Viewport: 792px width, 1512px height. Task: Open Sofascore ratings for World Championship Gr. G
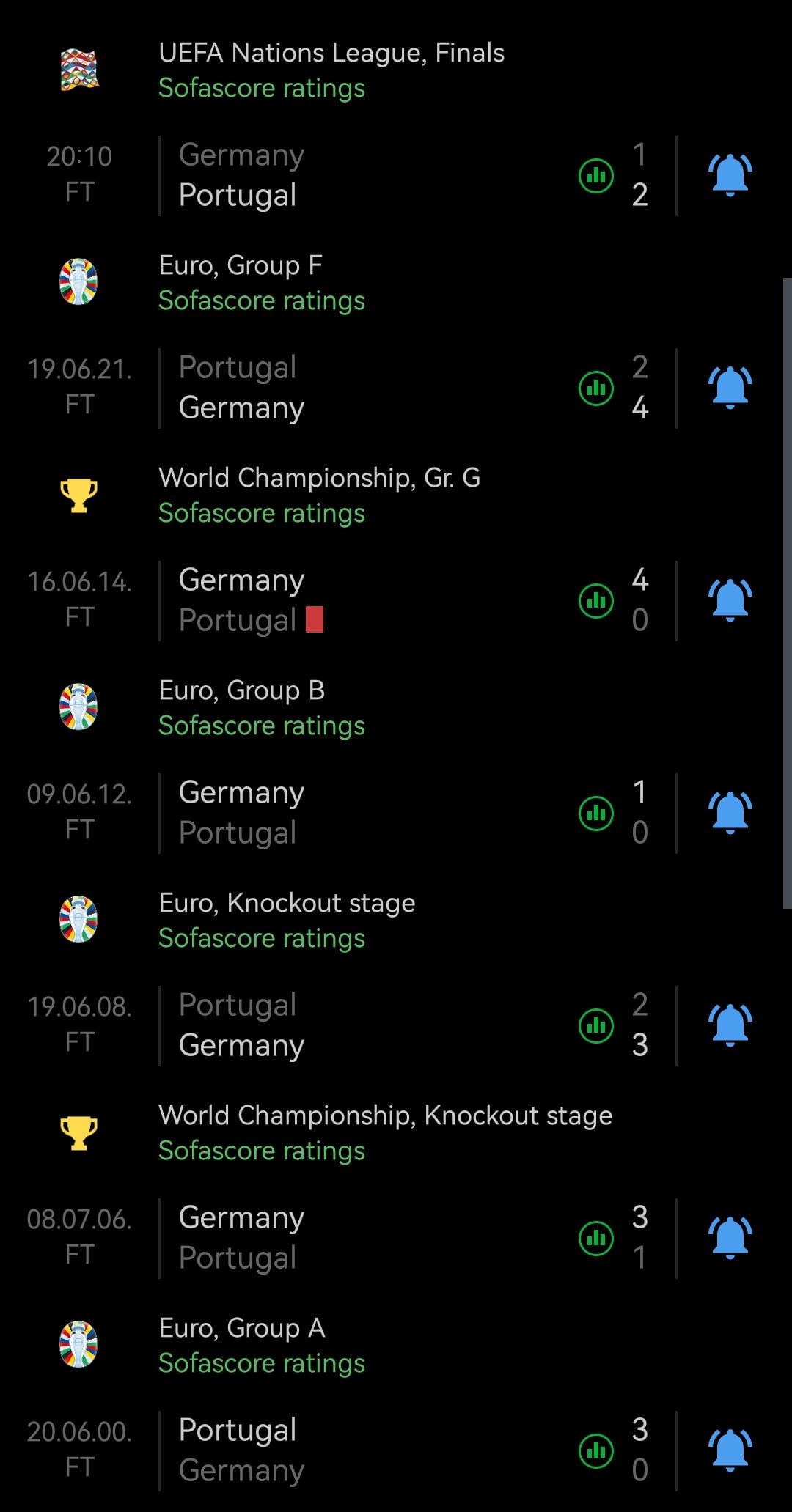[x=262, y=513]
